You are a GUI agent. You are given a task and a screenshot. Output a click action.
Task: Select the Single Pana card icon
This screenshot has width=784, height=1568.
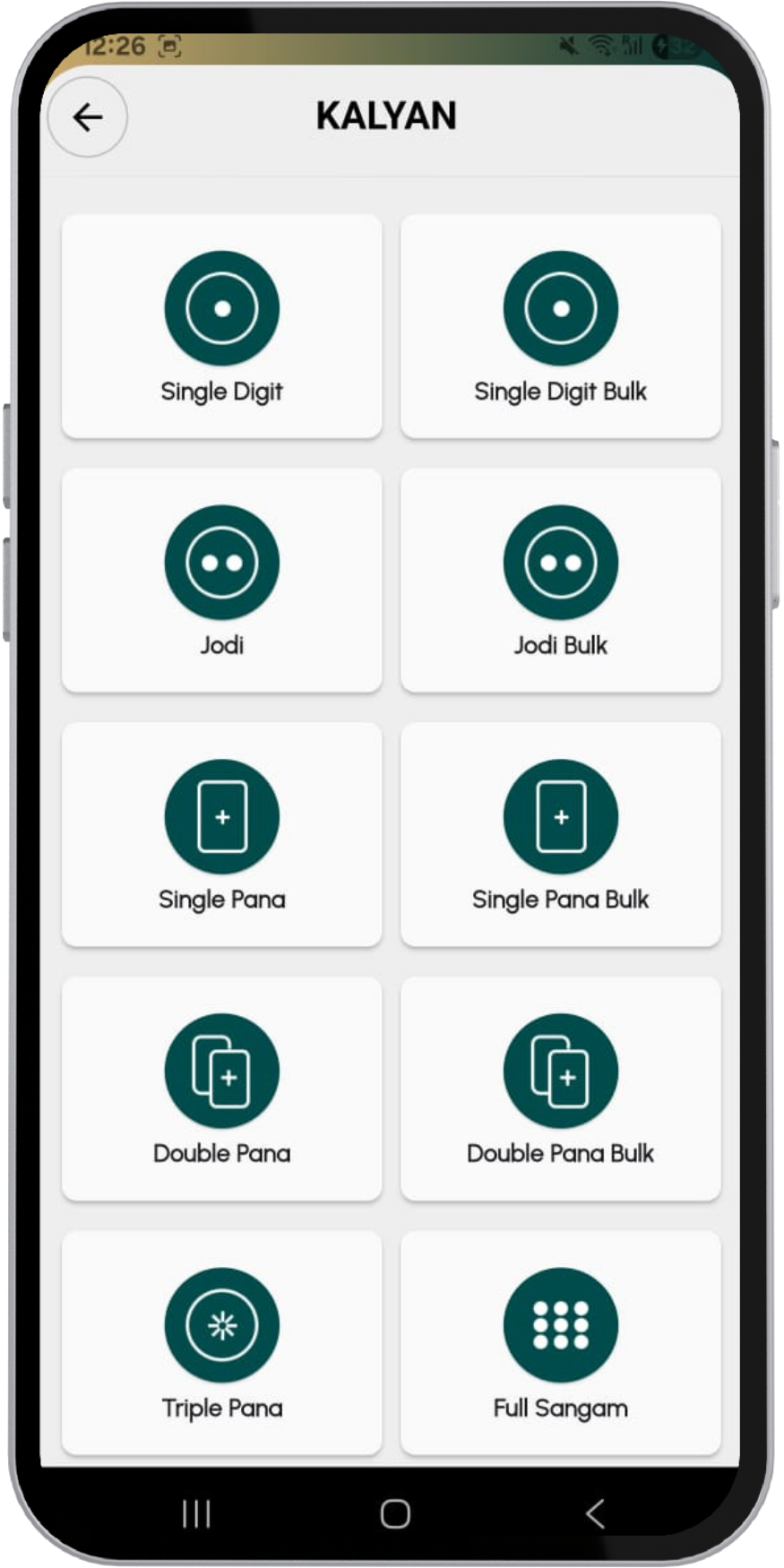point(222,816)
